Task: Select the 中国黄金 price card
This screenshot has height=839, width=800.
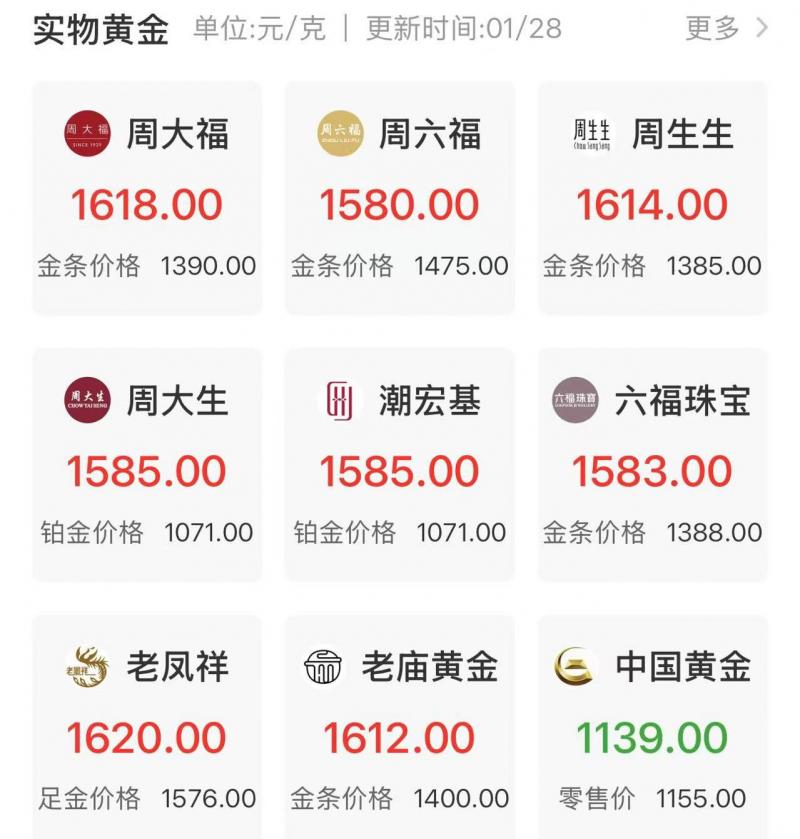Action: pyautogui.click(x=652, y=730)
